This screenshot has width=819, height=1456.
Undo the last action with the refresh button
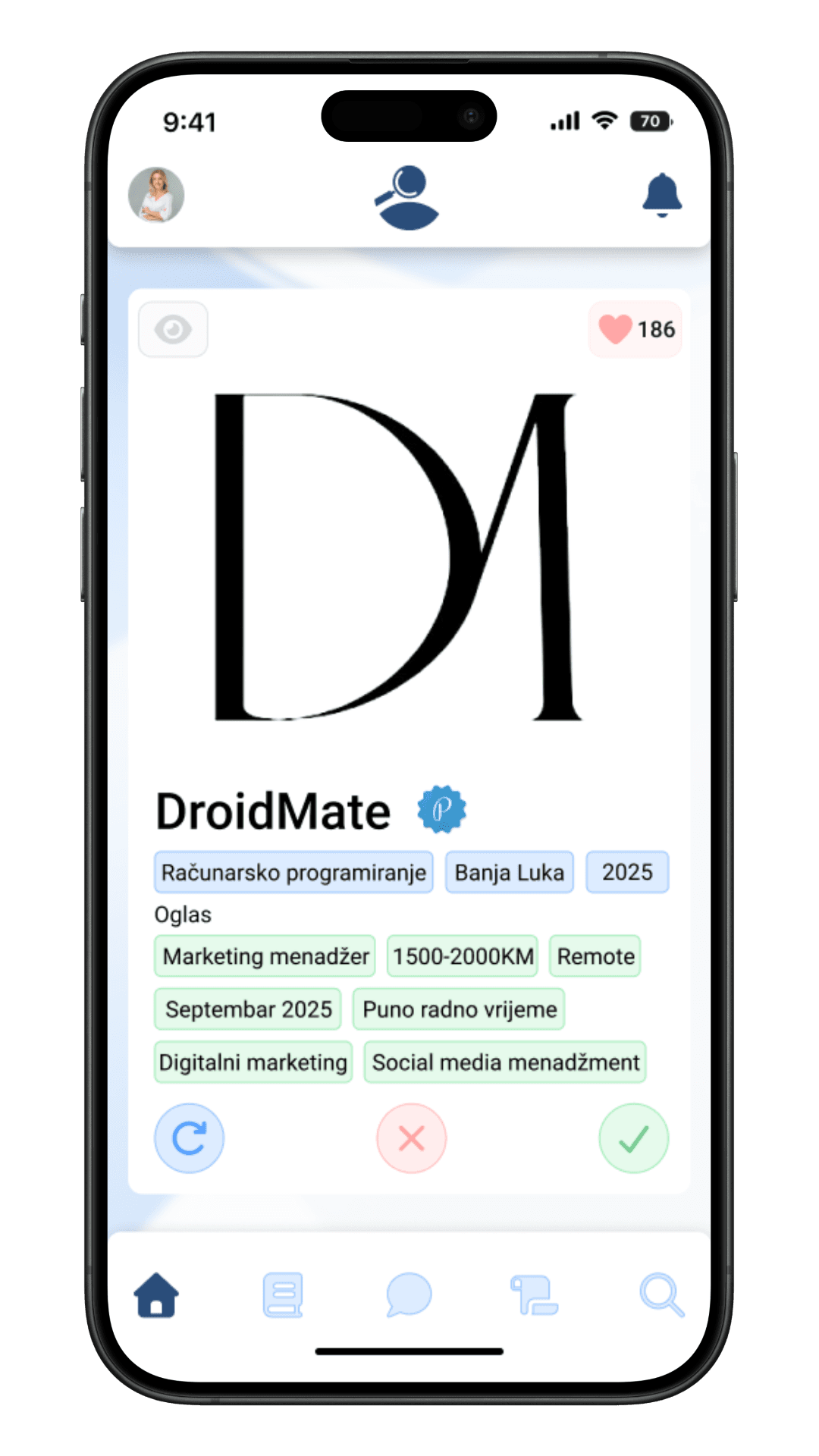[189, 1138]
